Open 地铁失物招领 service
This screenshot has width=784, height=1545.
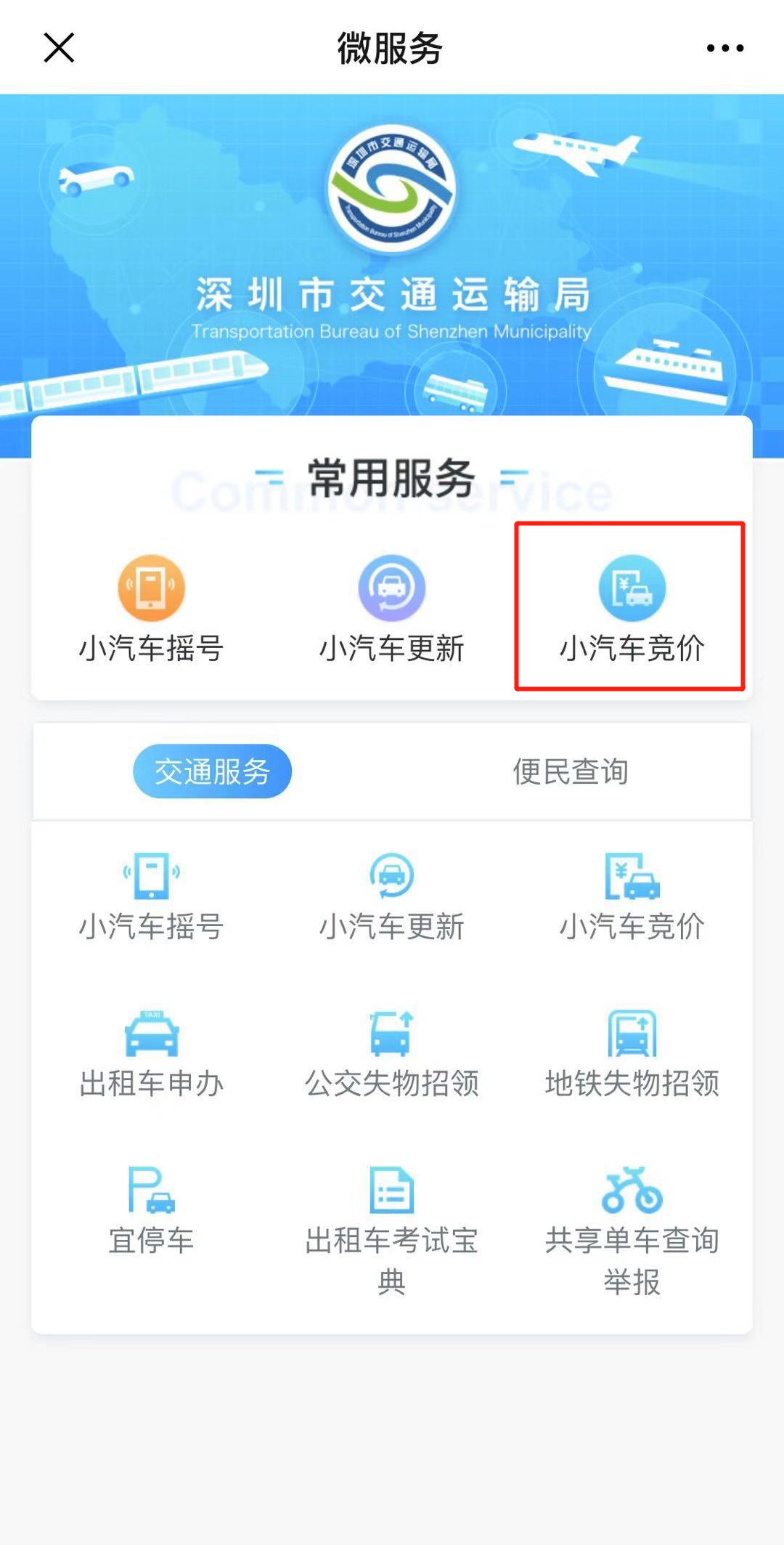pyautogui.click(x=632, y=1055)
